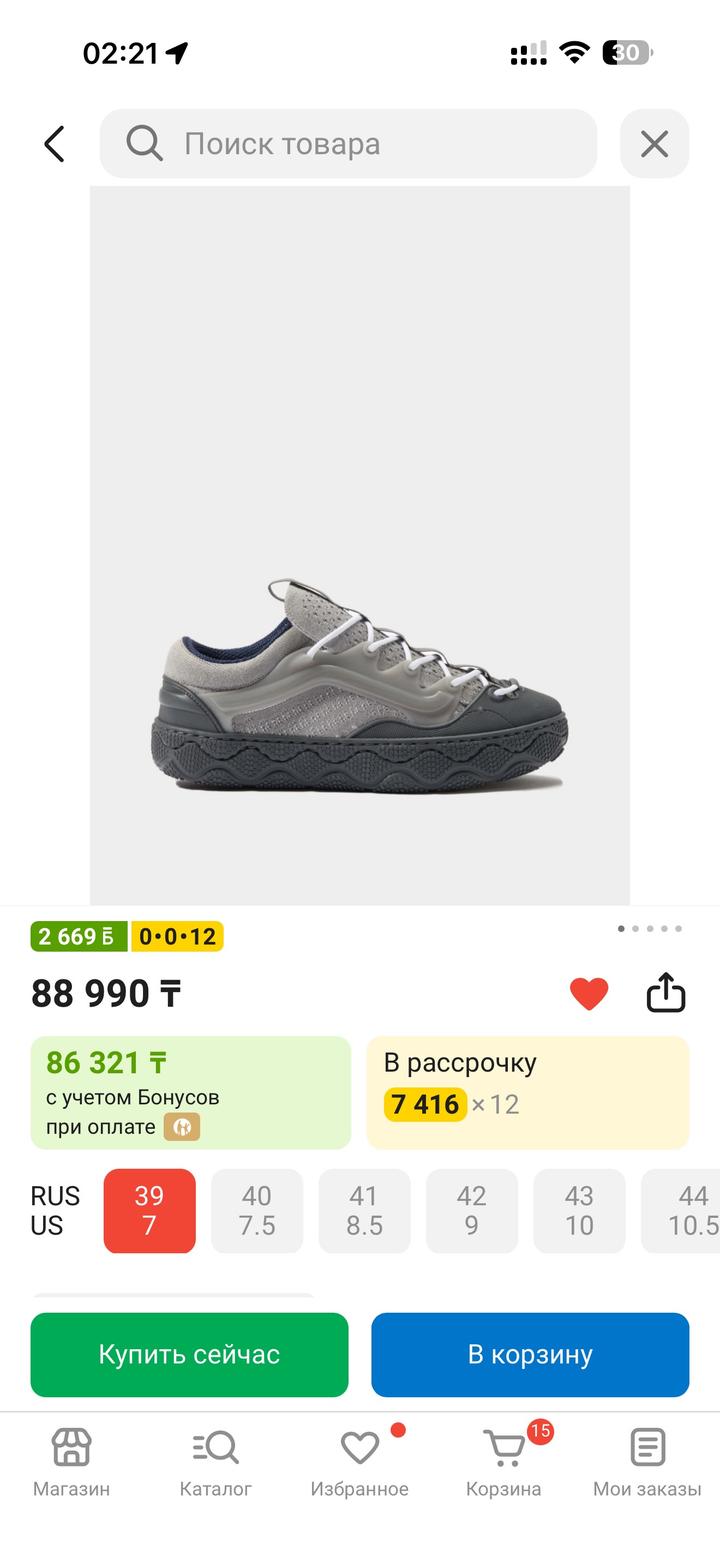Choose size 40 RUS / 7.5 US
Screen dimensions: 720x1564
click(x=256, y=1210)
